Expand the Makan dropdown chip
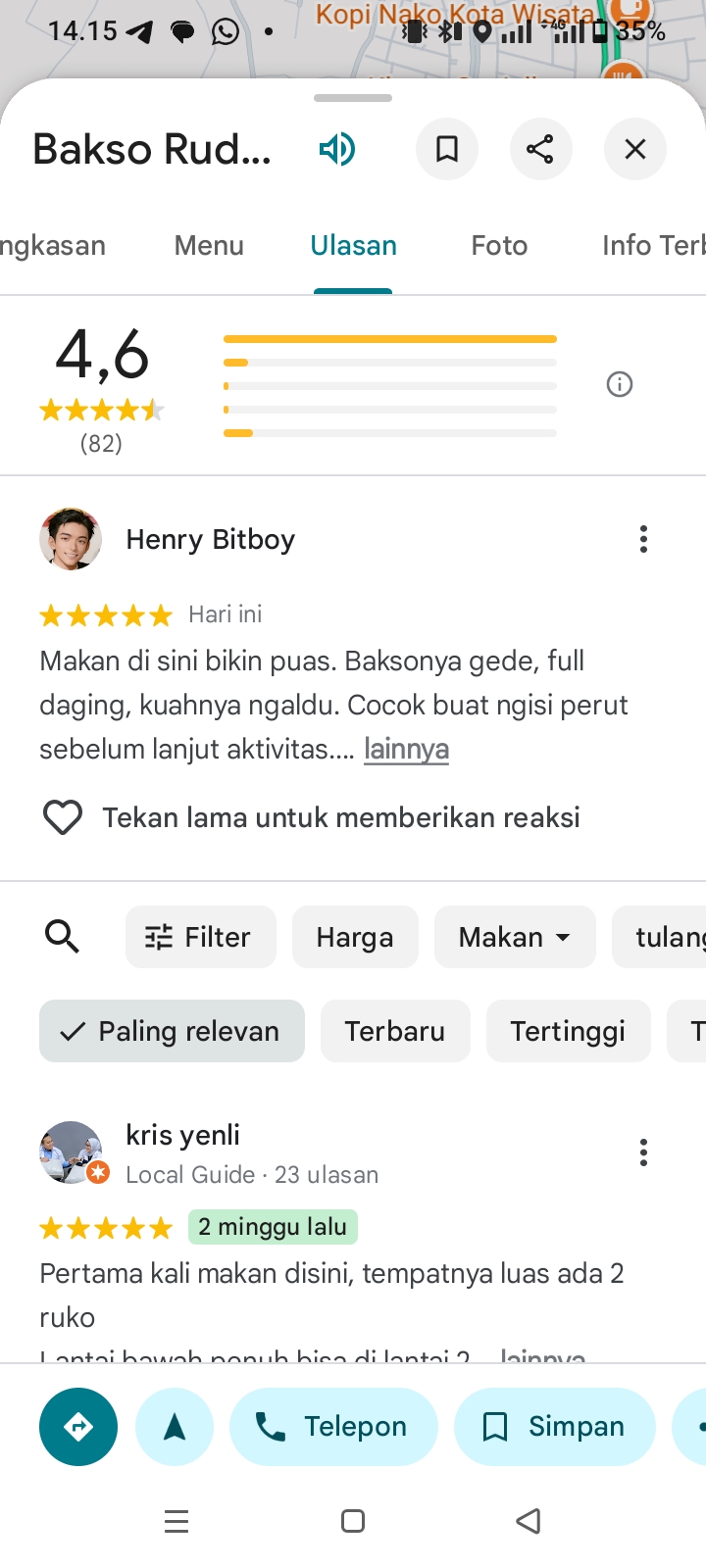 515,937
